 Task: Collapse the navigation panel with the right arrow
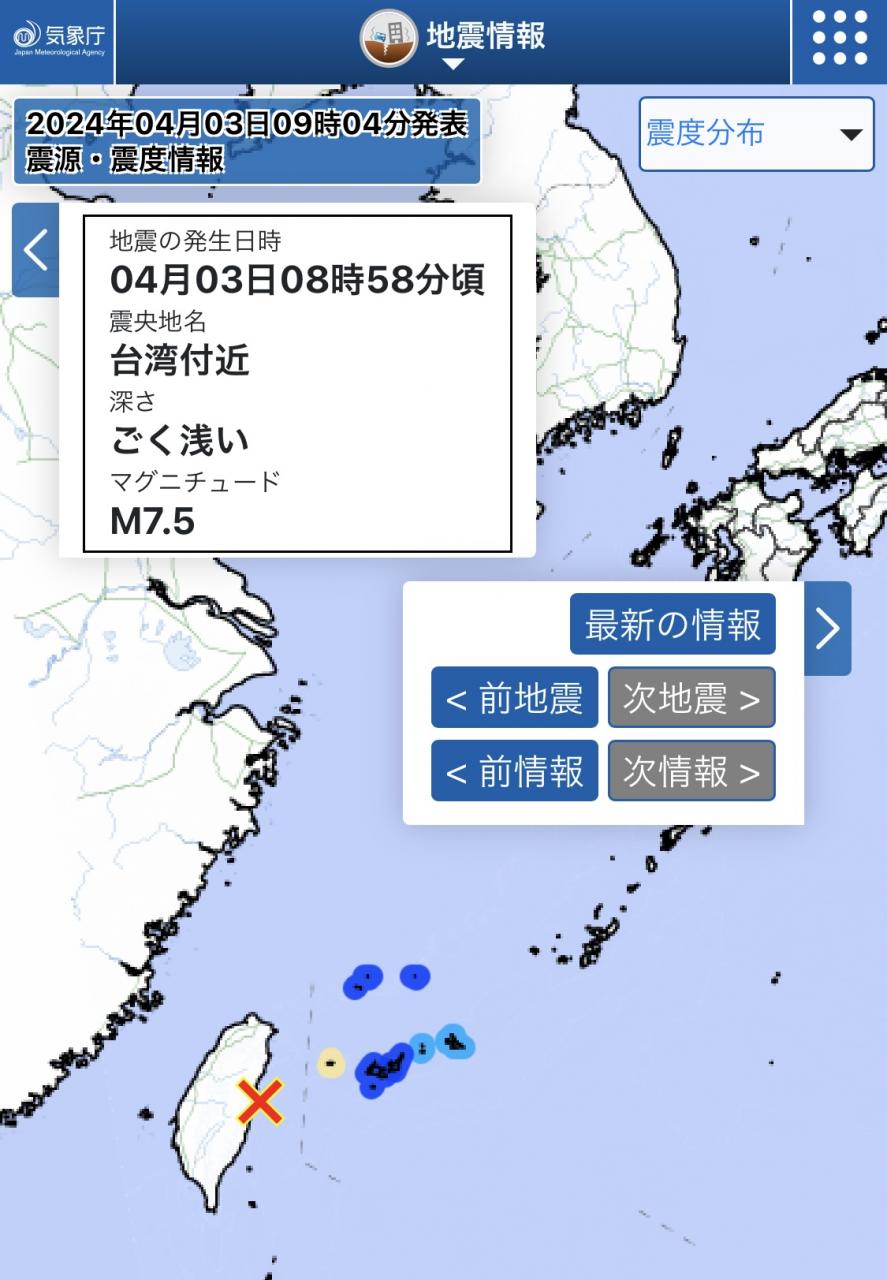click(x=828, y=628)
